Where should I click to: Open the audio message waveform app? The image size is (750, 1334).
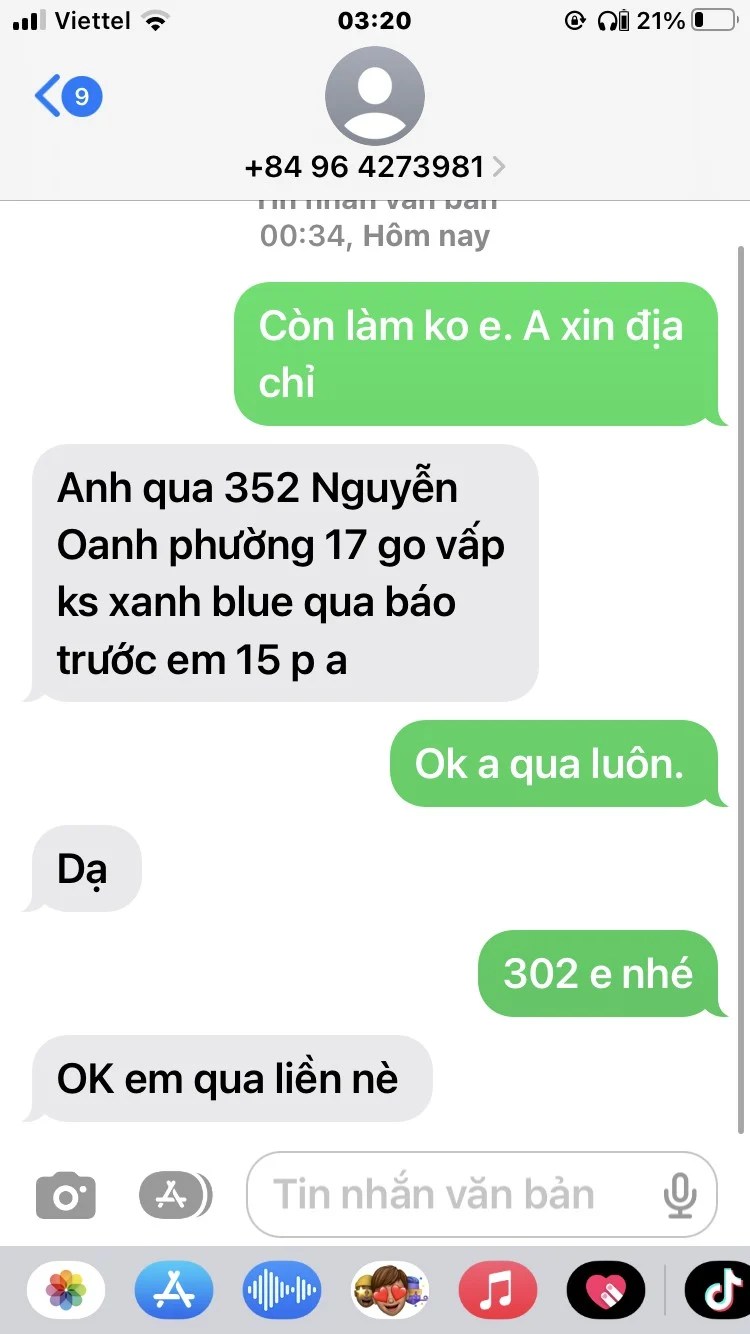[282, 1290]
